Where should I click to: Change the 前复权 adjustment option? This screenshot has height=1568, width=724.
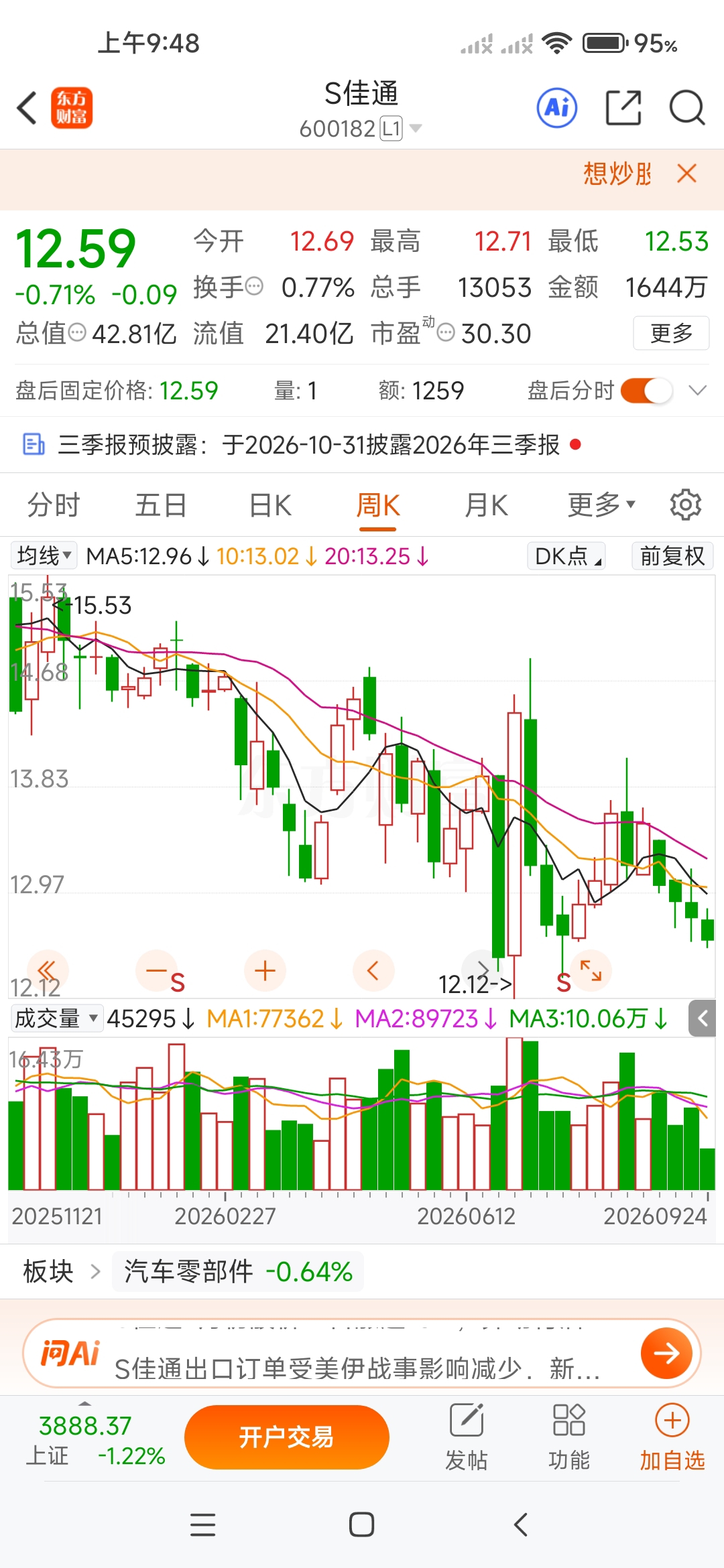672,556
